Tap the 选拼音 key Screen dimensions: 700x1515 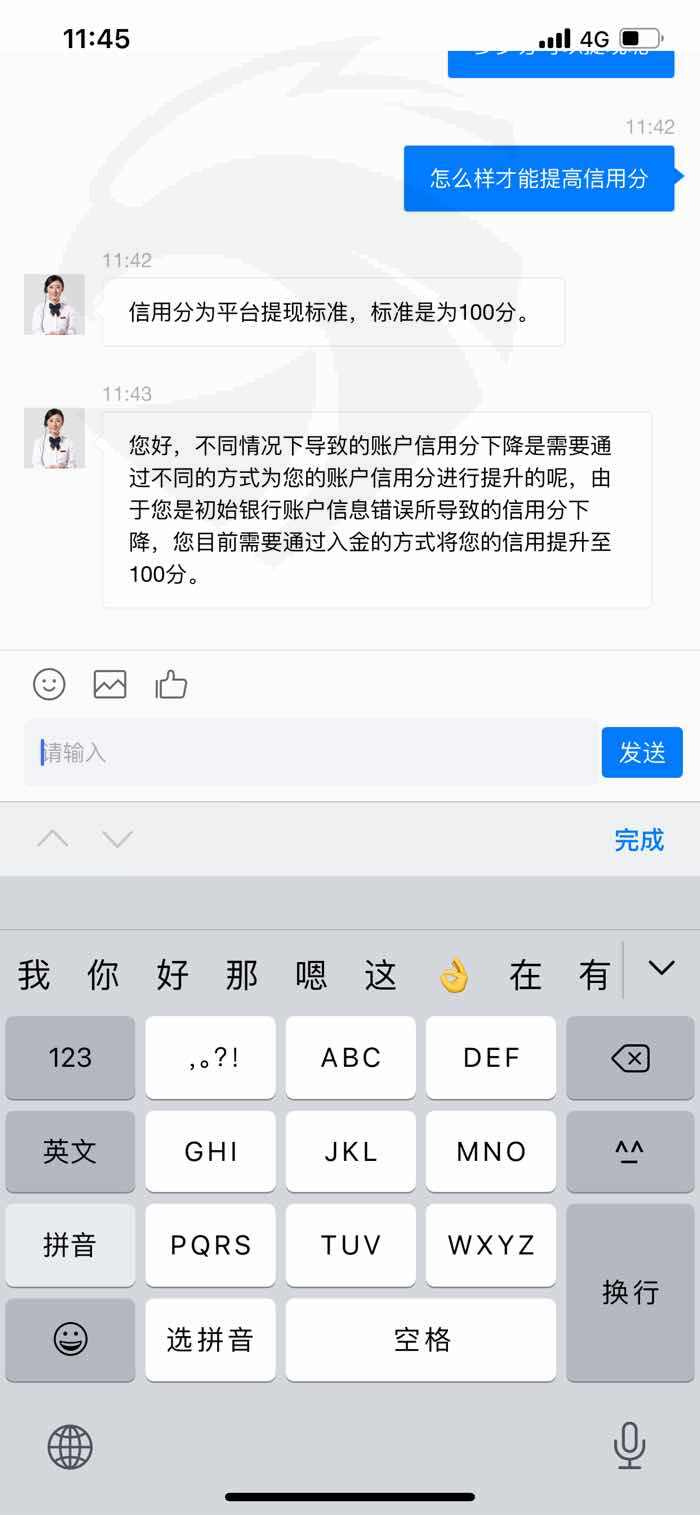point(210,1340)
